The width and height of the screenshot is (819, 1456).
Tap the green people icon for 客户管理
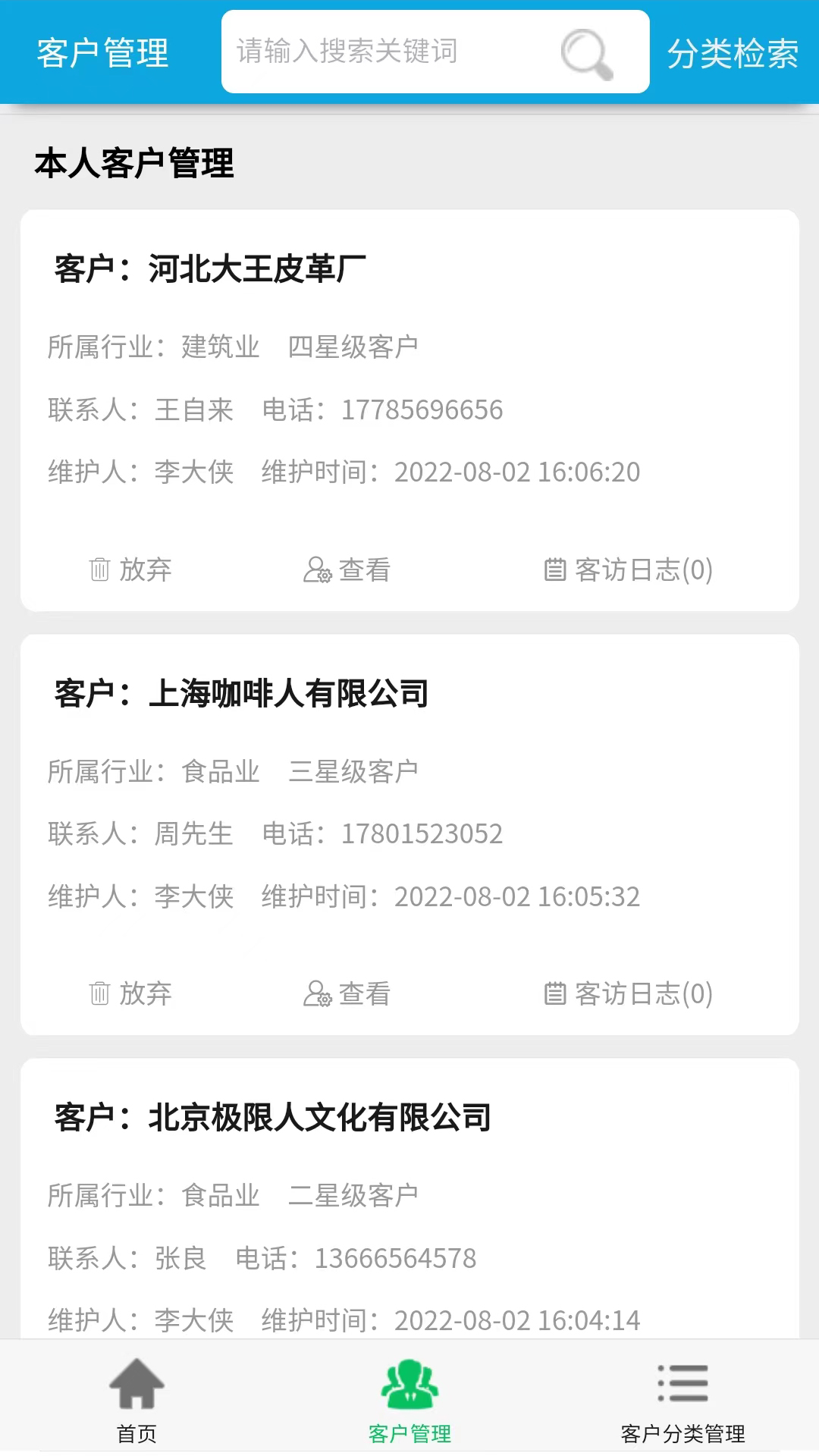[x=408, y=1384]
